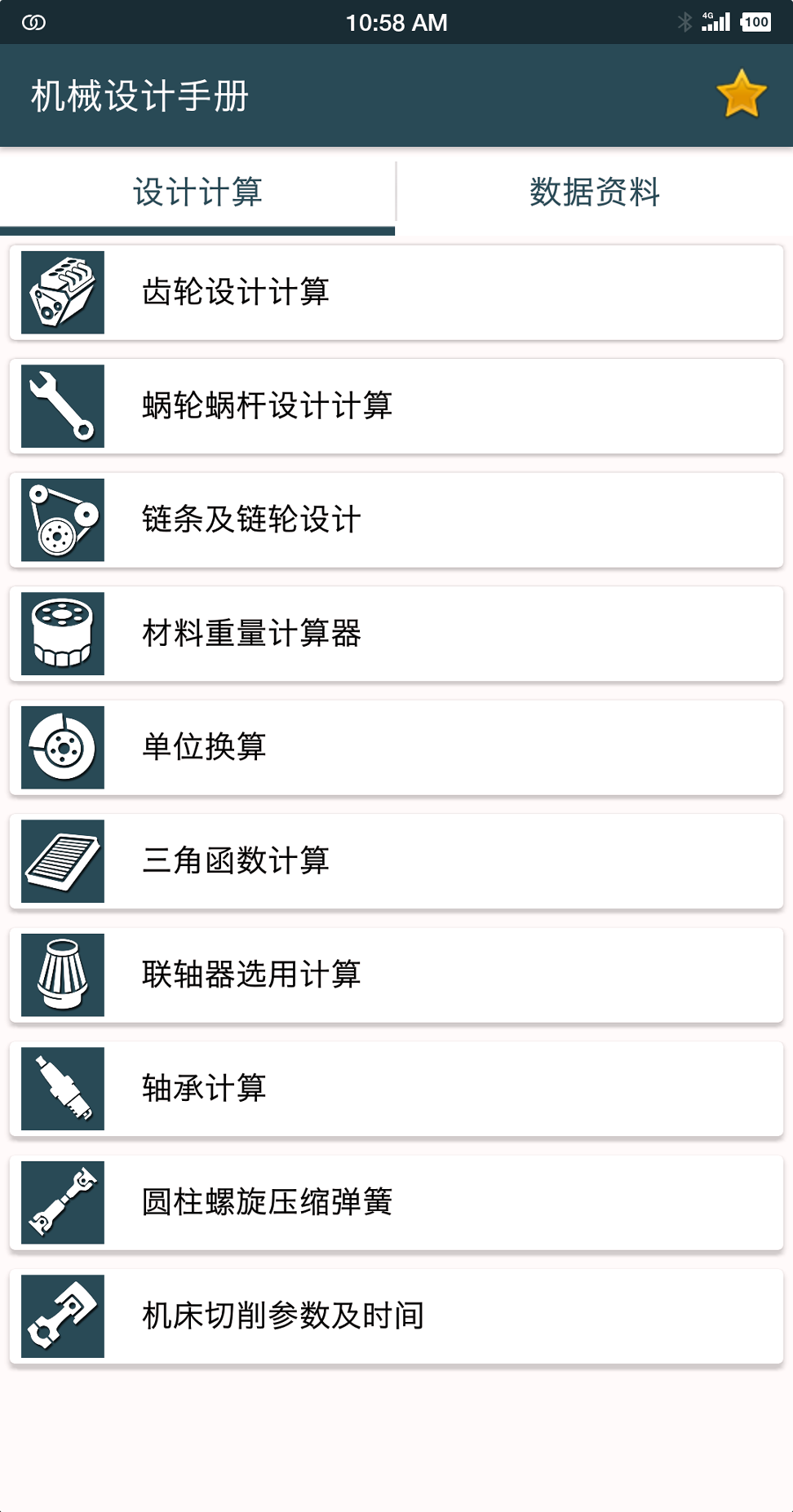Click the piston wrench icon for 机床切削参数及时间
The width and height of the screenshot is (793, 1512).
point(62,1315)
